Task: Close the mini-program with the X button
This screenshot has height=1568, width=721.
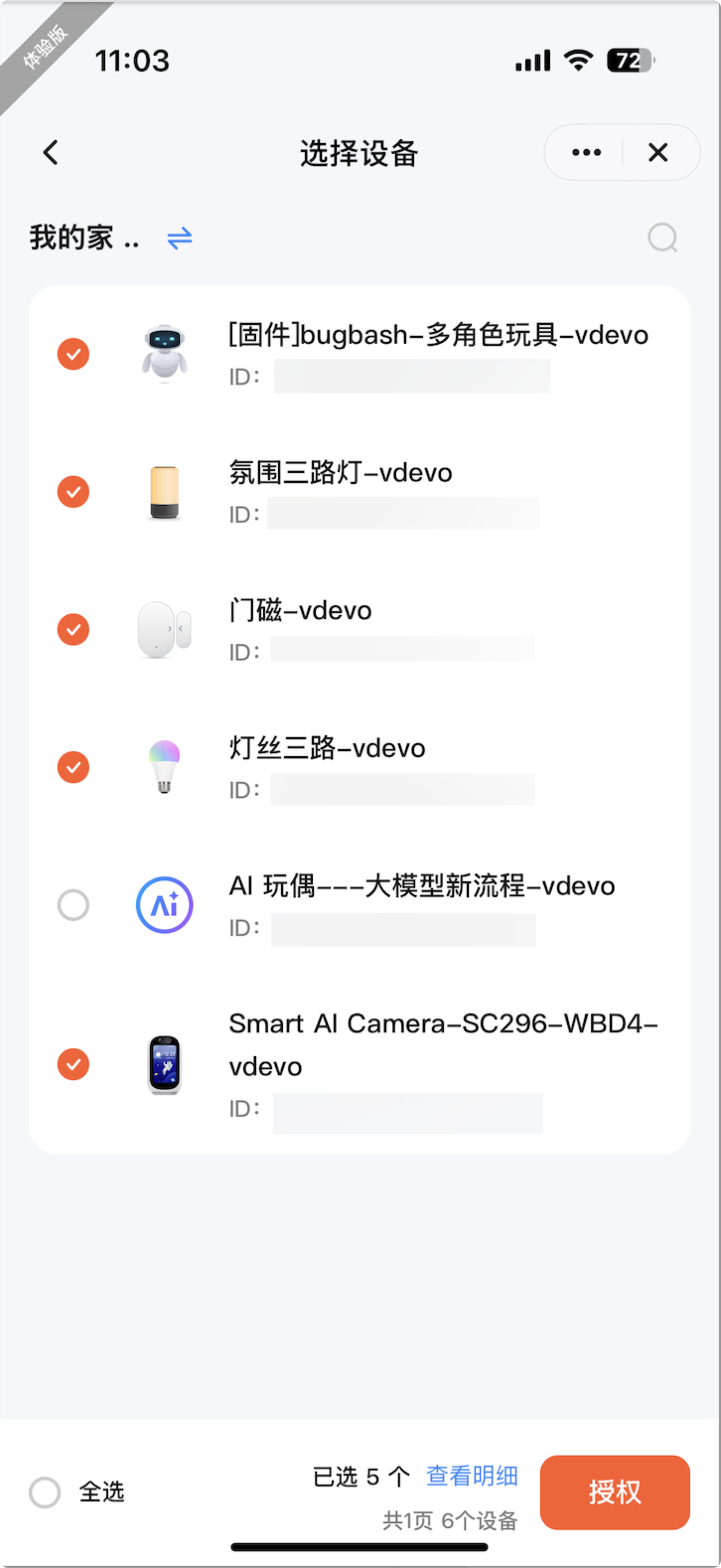Action: pos(658,153)
